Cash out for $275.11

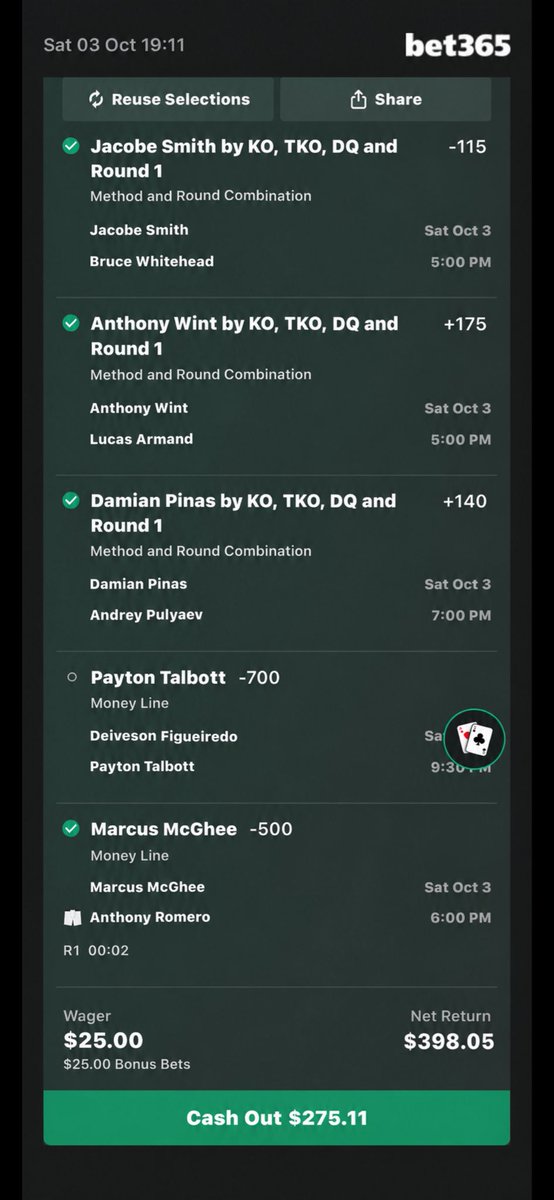click(277, 1117)
